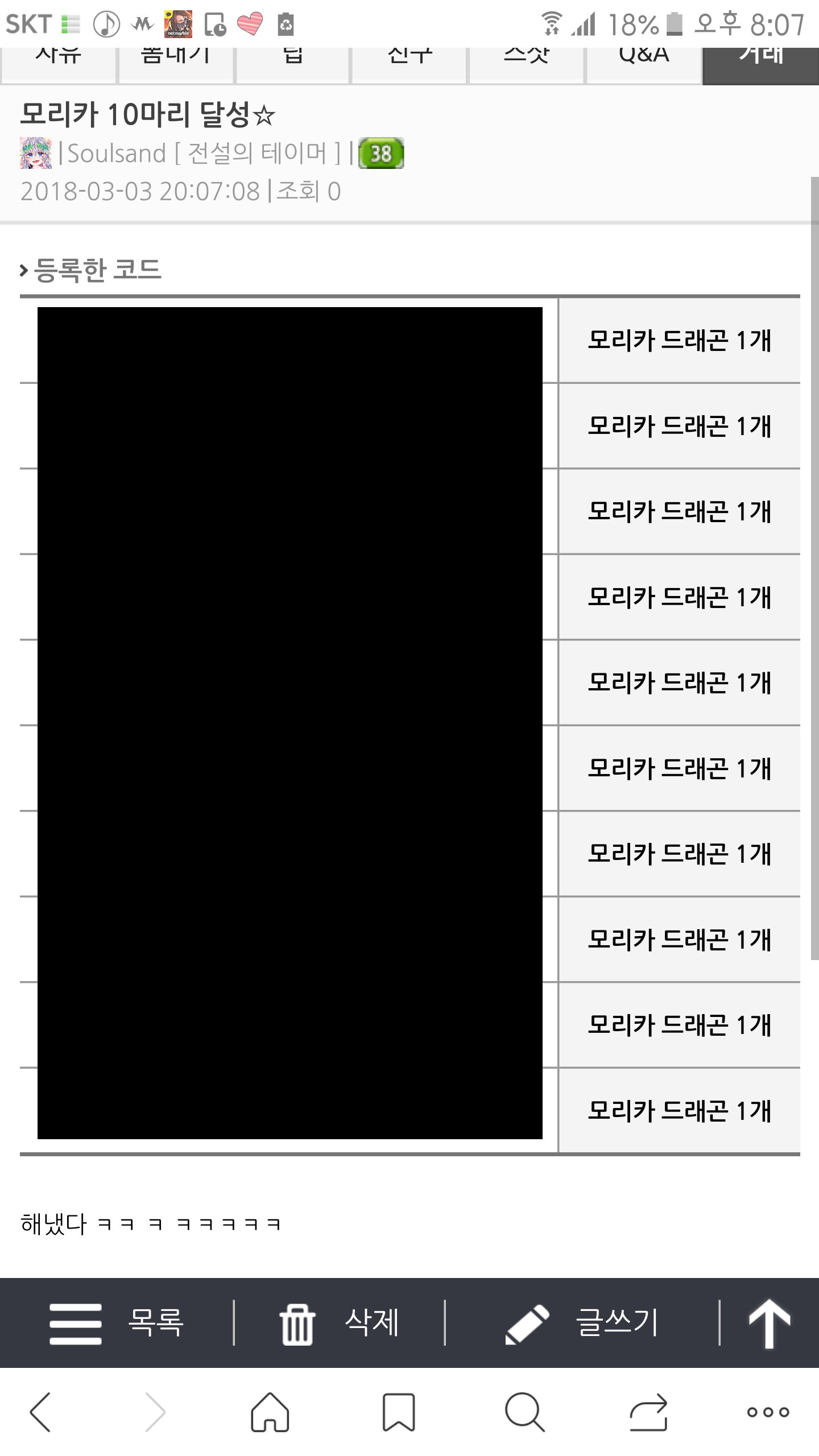
Task: Open the browser search
Action: [x=524, y=1412]
